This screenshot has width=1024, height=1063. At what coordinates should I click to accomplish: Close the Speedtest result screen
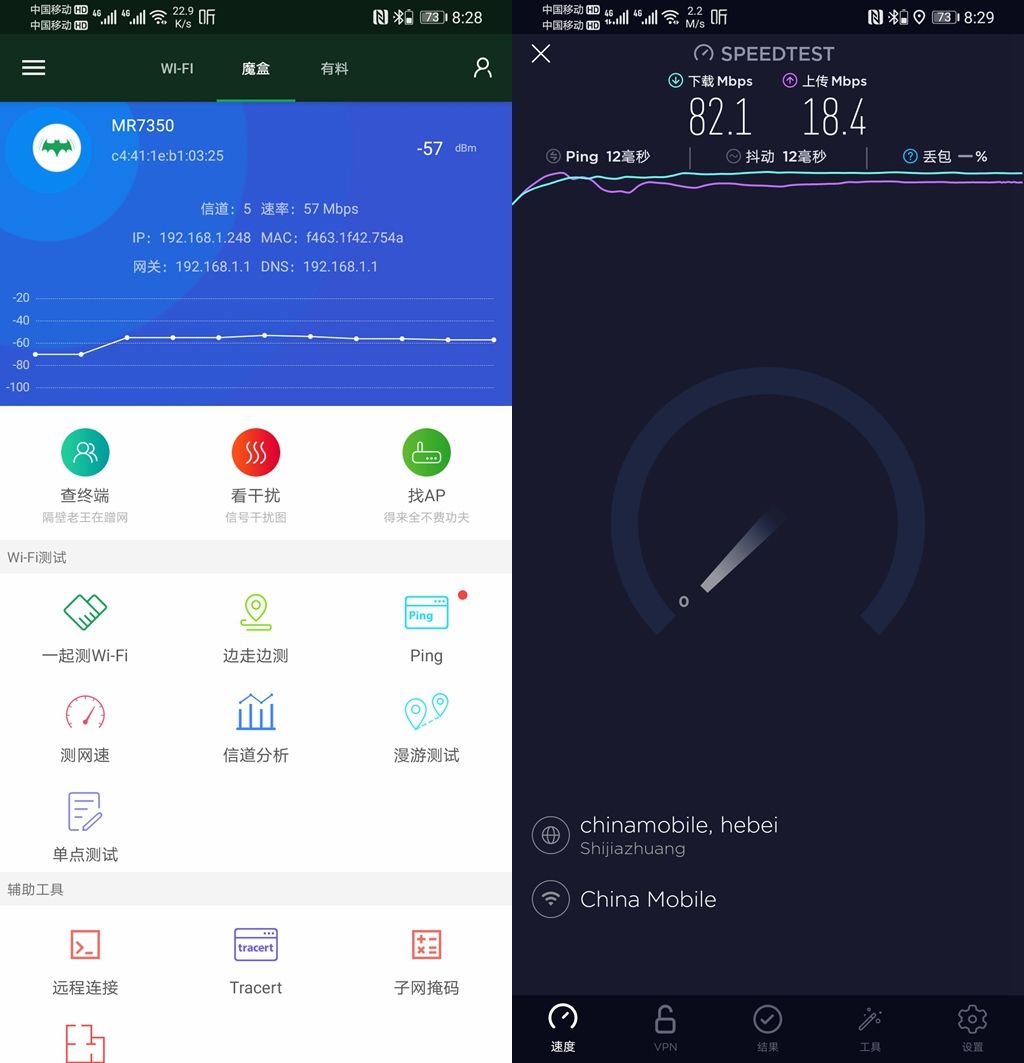[x=541, y=54]
